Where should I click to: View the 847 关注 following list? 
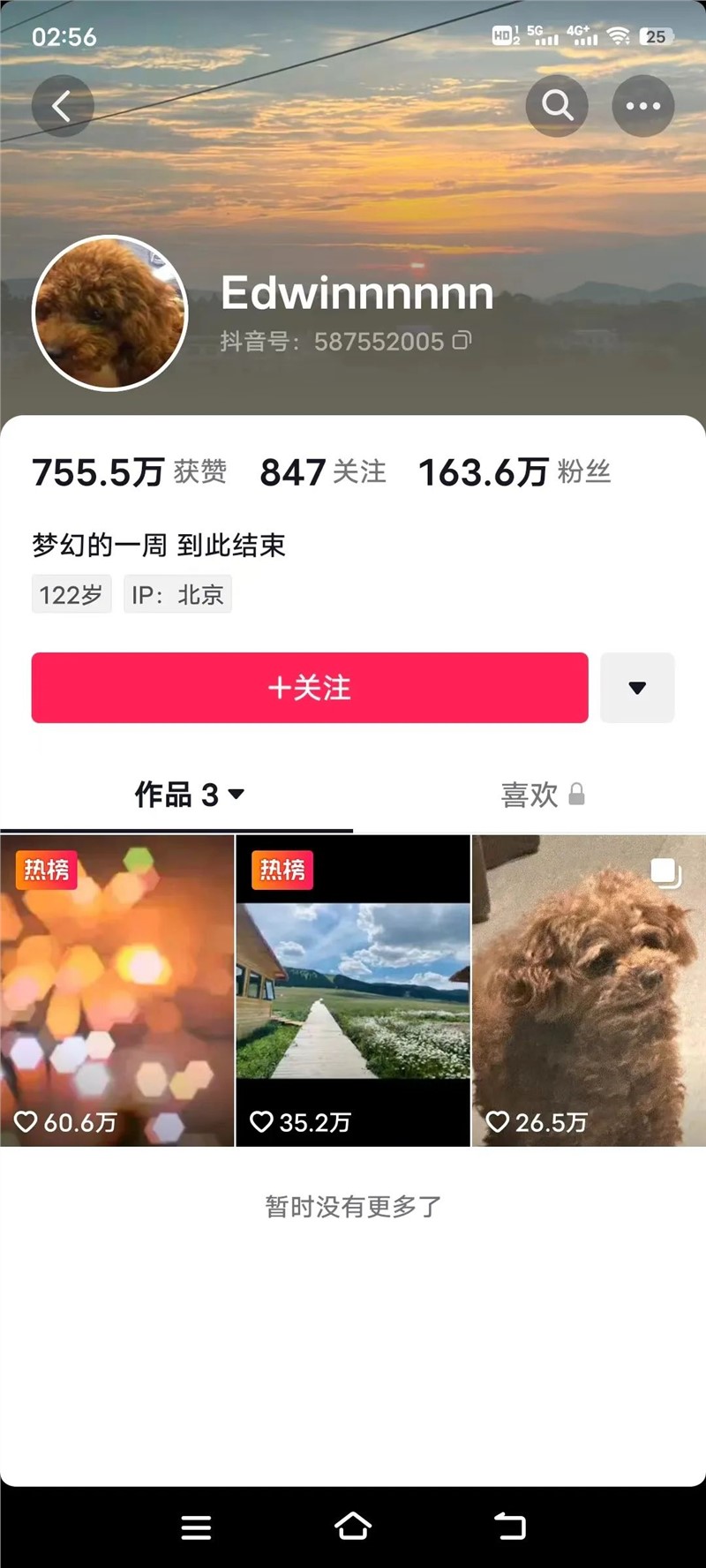pos(323,472)
